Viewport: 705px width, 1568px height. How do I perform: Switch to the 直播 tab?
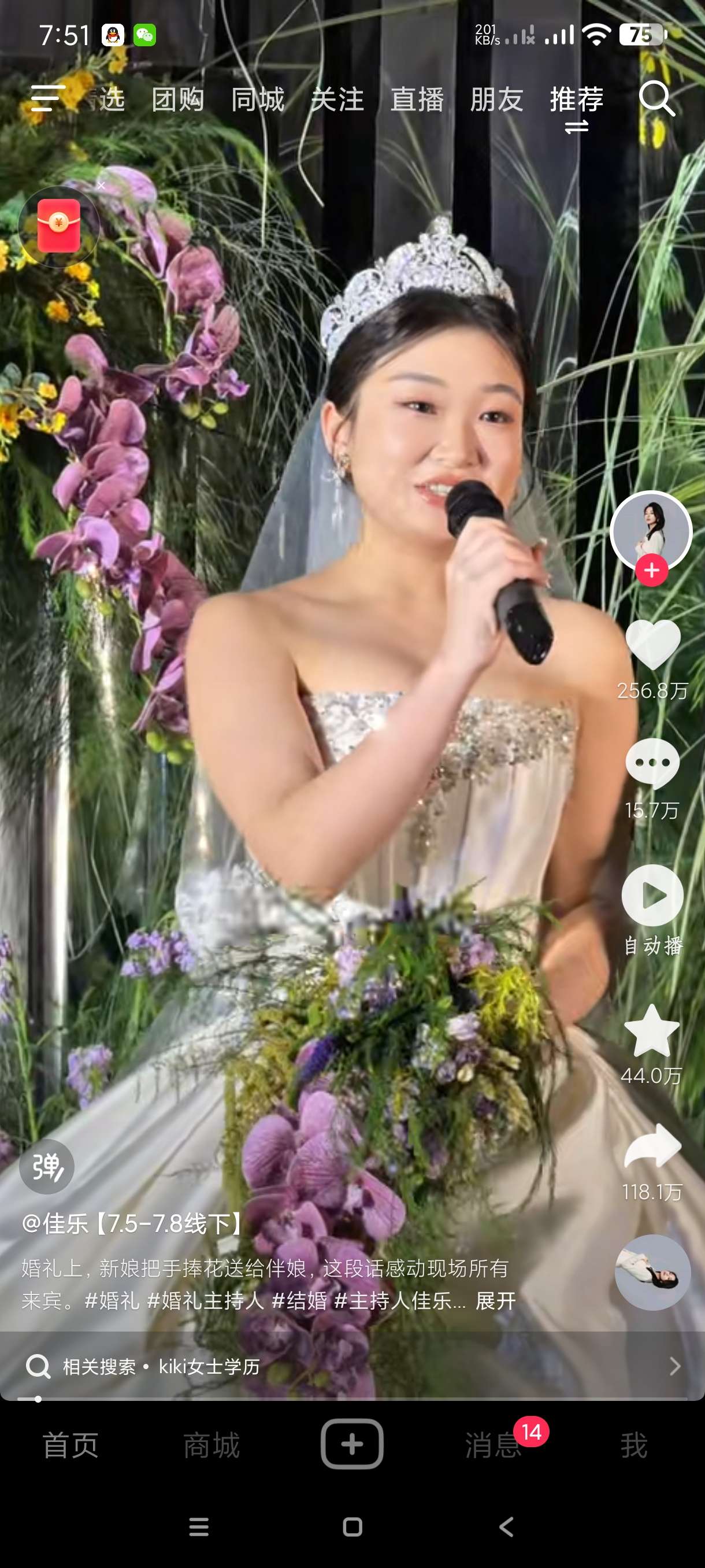tap(417, 99)
